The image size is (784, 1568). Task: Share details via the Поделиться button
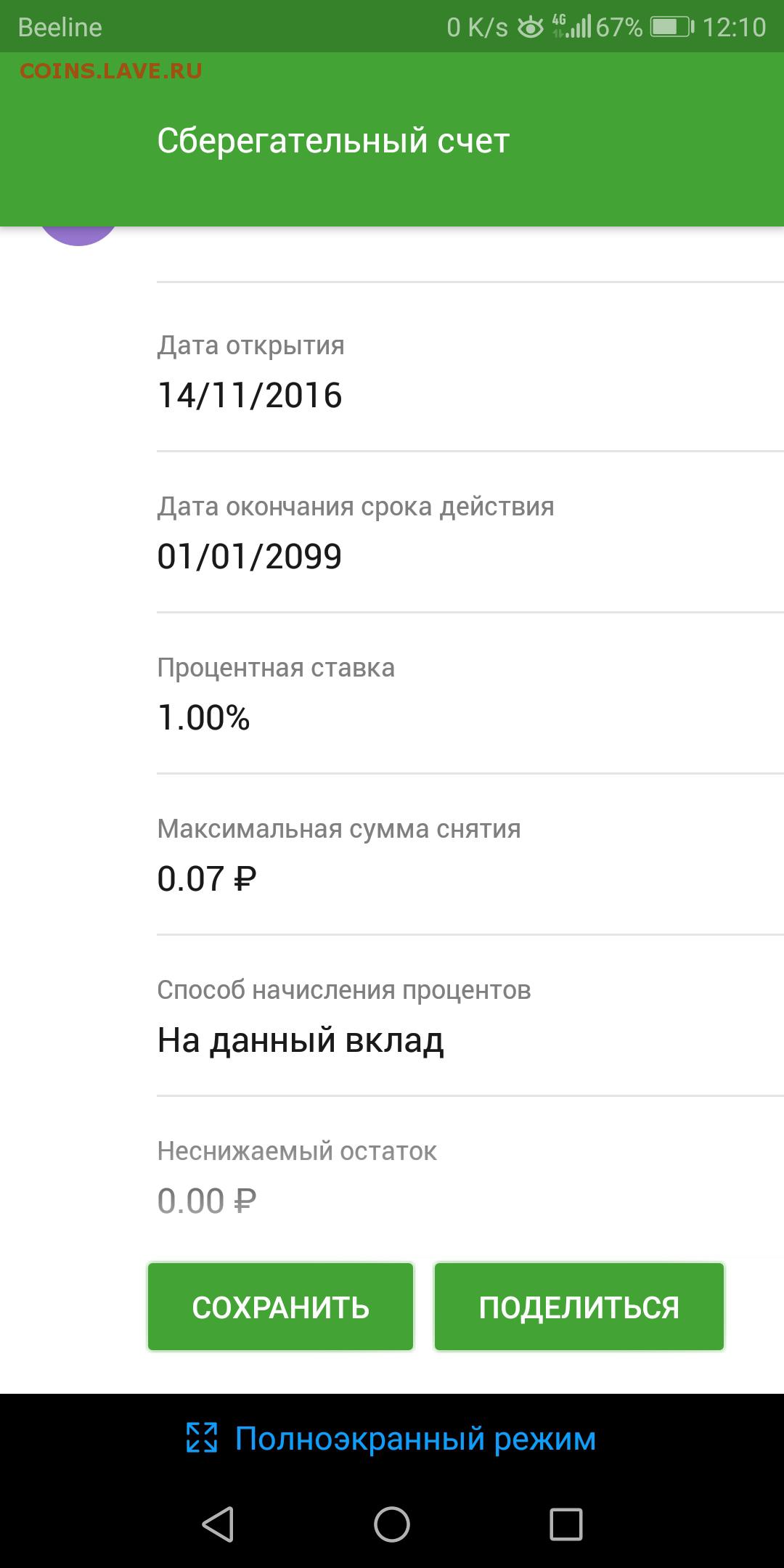coord(579,1307)
